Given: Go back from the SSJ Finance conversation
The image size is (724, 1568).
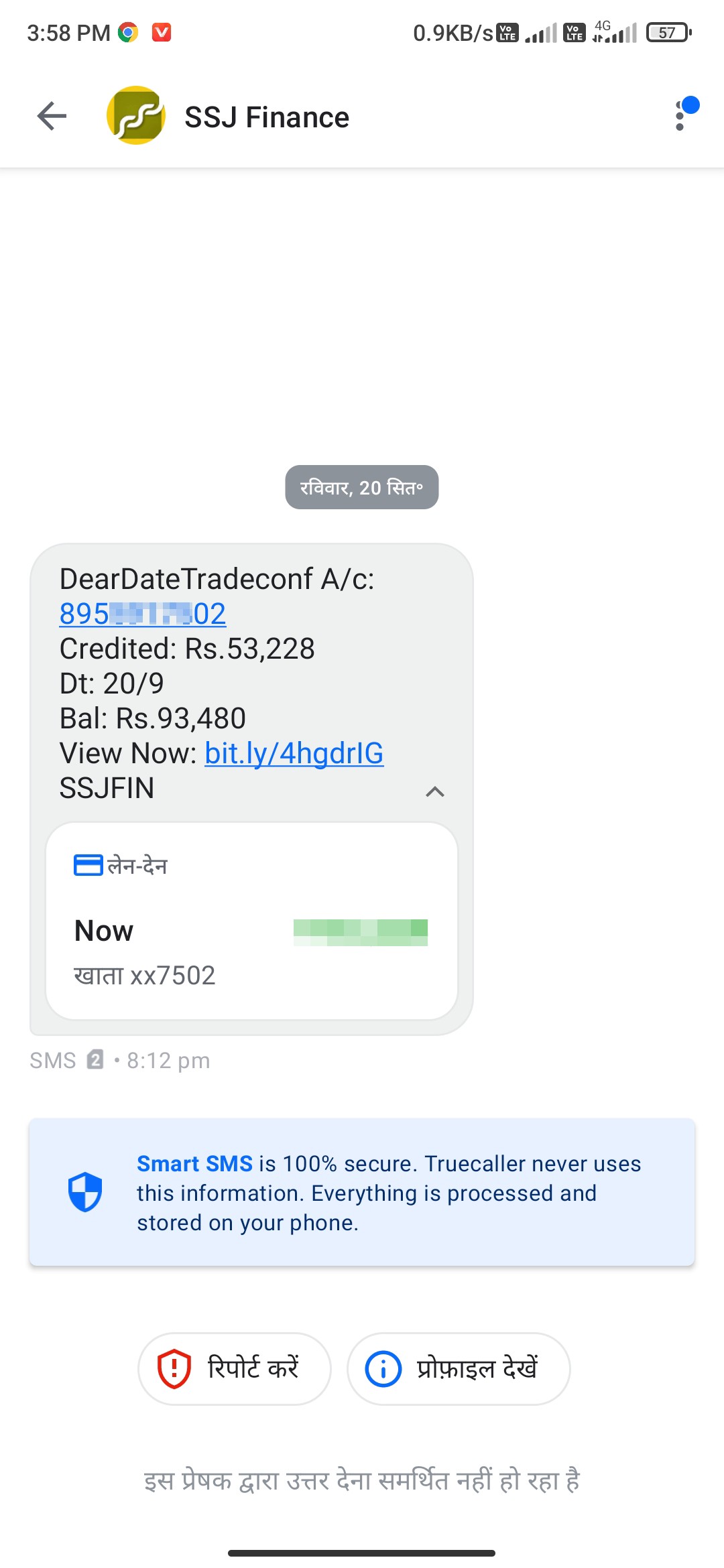Looking at the screenshot, I should 52,117.
